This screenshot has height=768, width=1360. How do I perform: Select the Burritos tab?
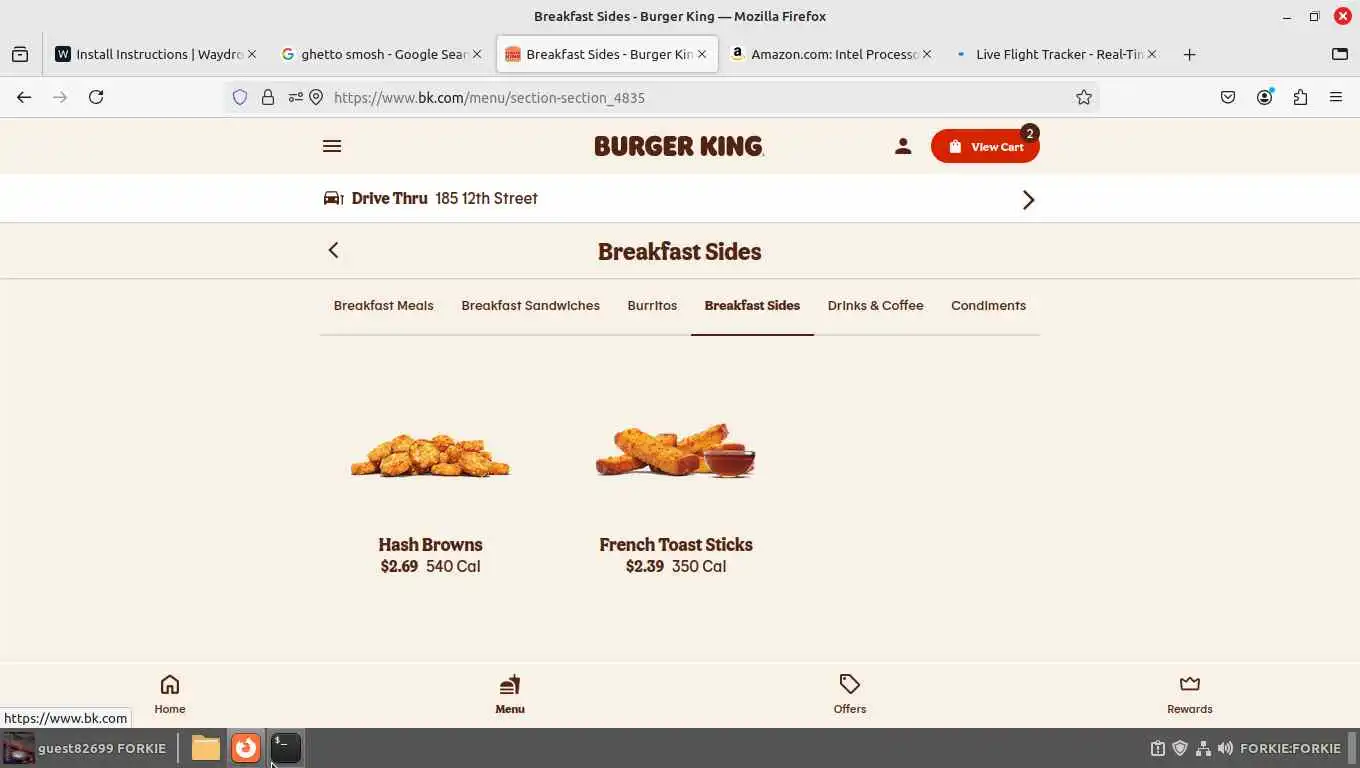[x=652, y=306]
